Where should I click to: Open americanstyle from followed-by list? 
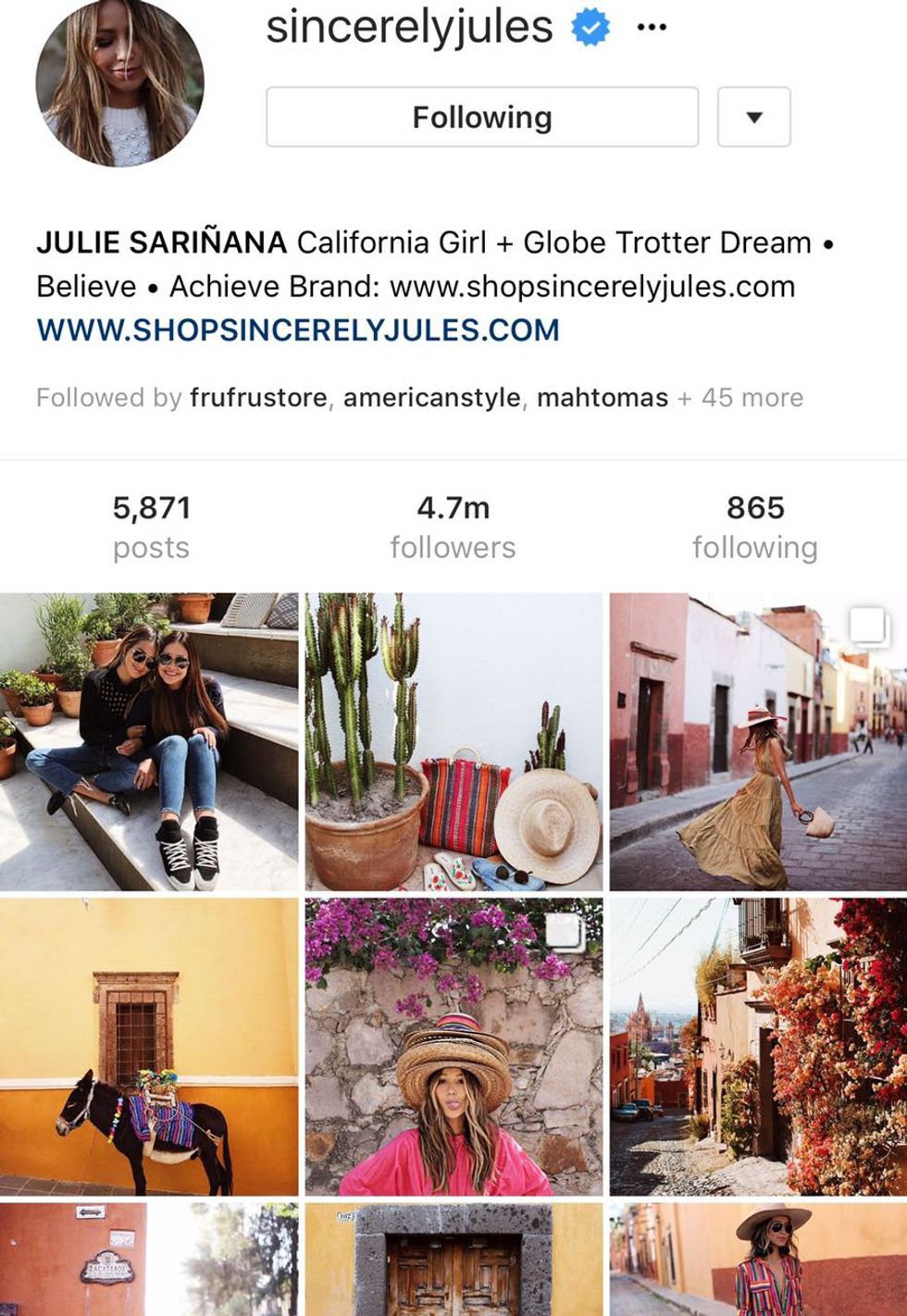click(431, 398)
